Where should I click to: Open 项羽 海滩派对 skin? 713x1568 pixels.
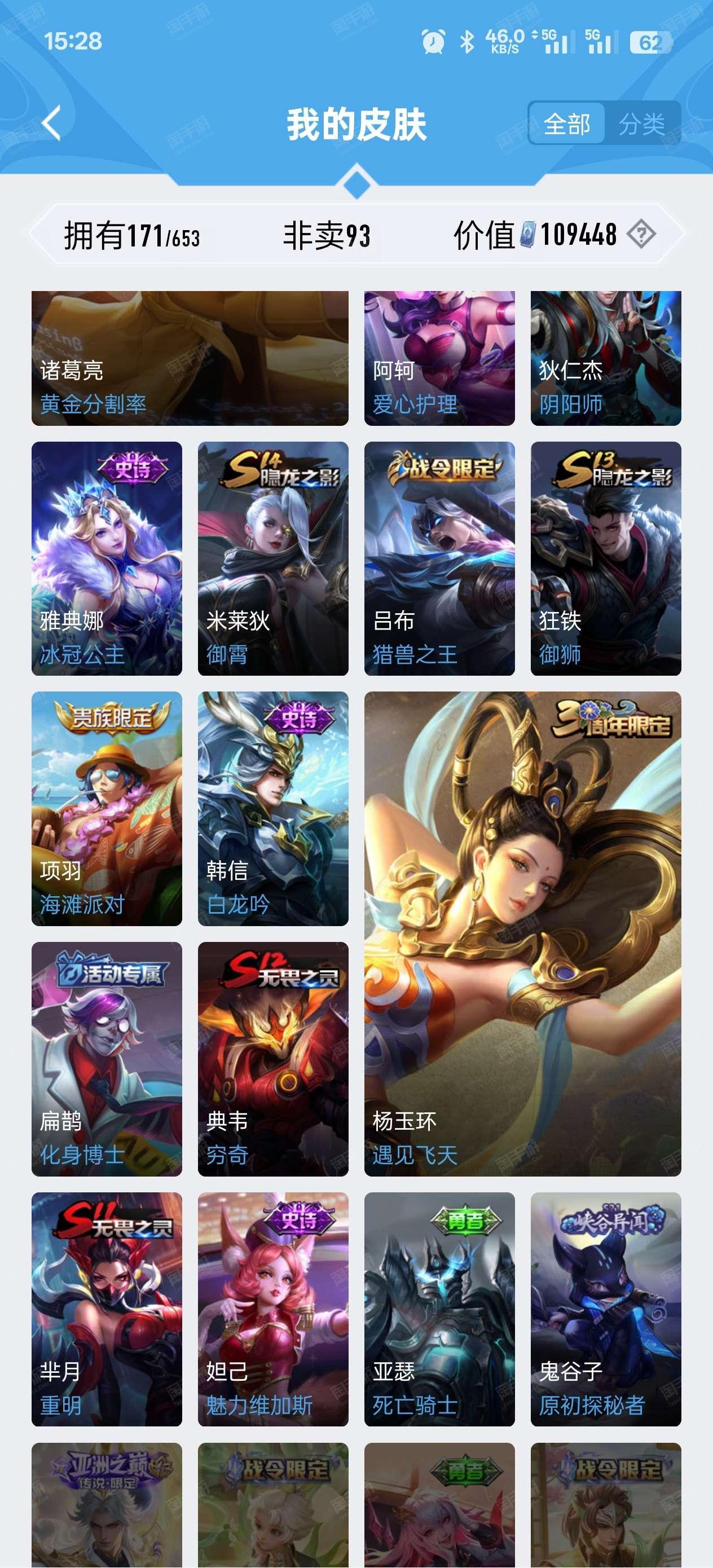[107, 808]
